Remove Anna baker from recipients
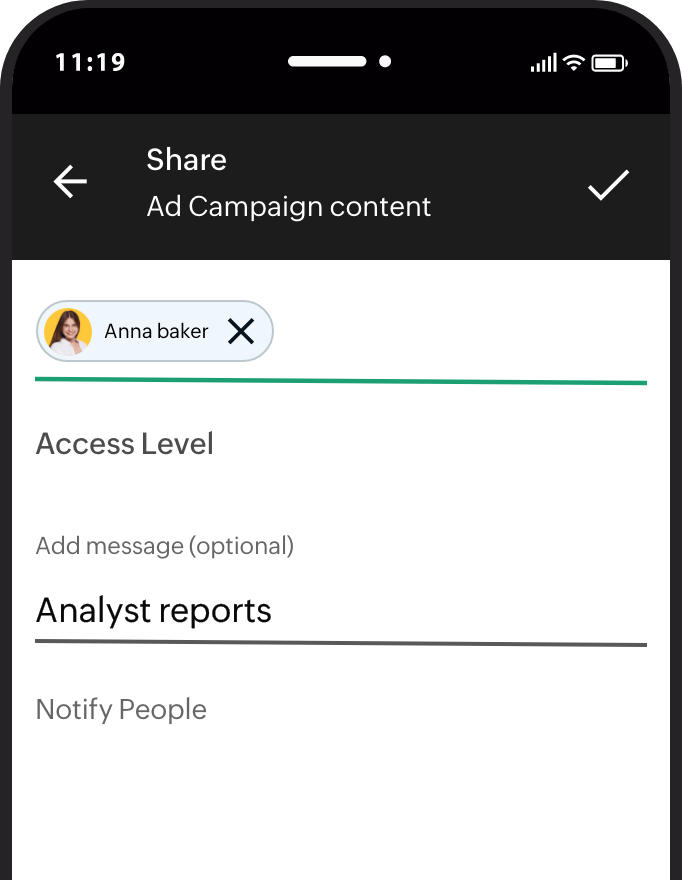The width and height of the screenshot is (682, 880). tap(241, 331)
